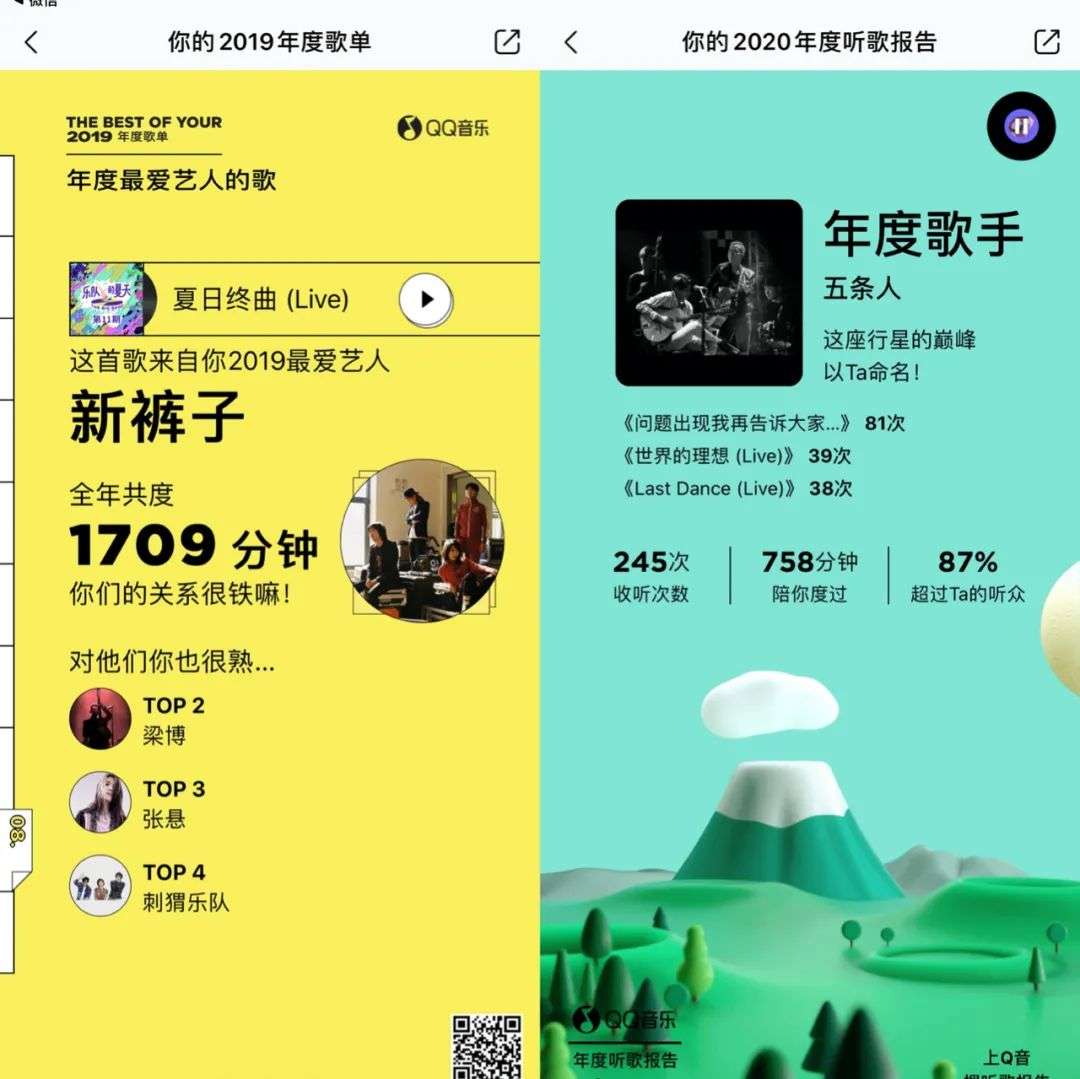This screenshot has height=1079, width=1080.
Task: Go back from the 2020年度听歌报告 page
Action: click(x=571, y=42)
